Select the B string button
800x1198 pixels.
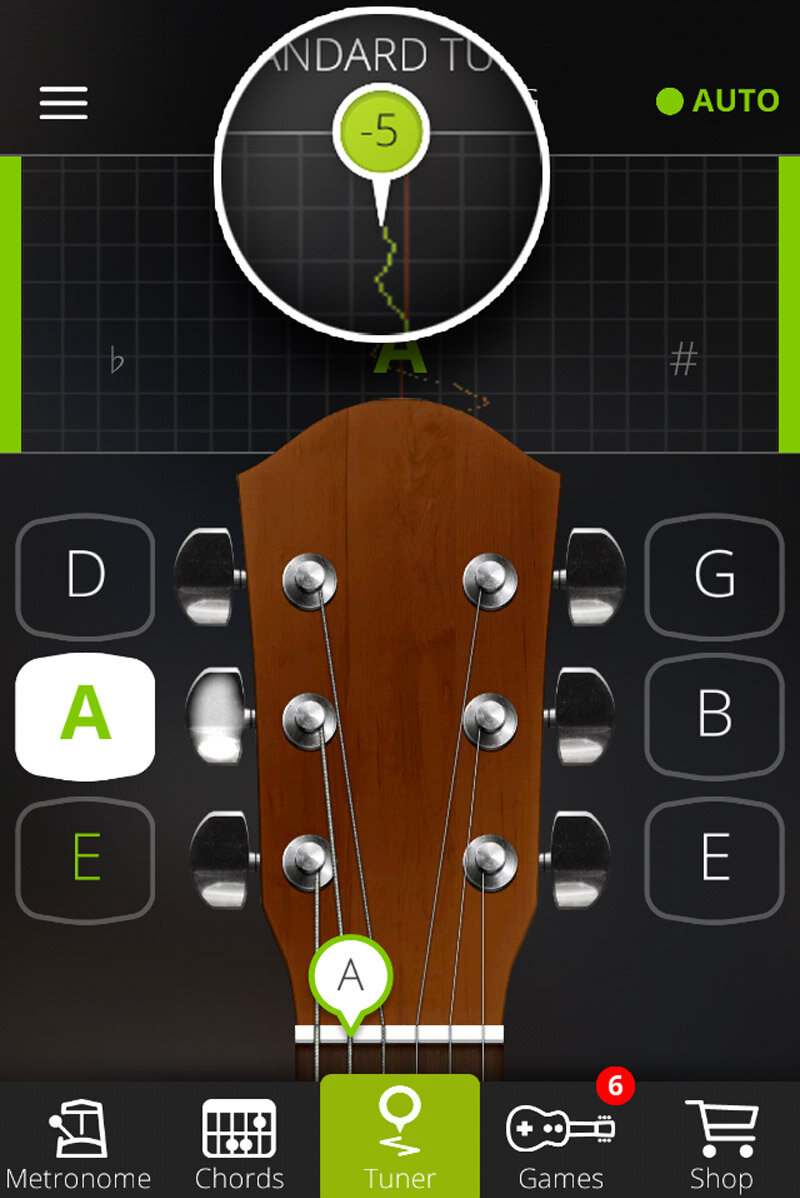713,718
